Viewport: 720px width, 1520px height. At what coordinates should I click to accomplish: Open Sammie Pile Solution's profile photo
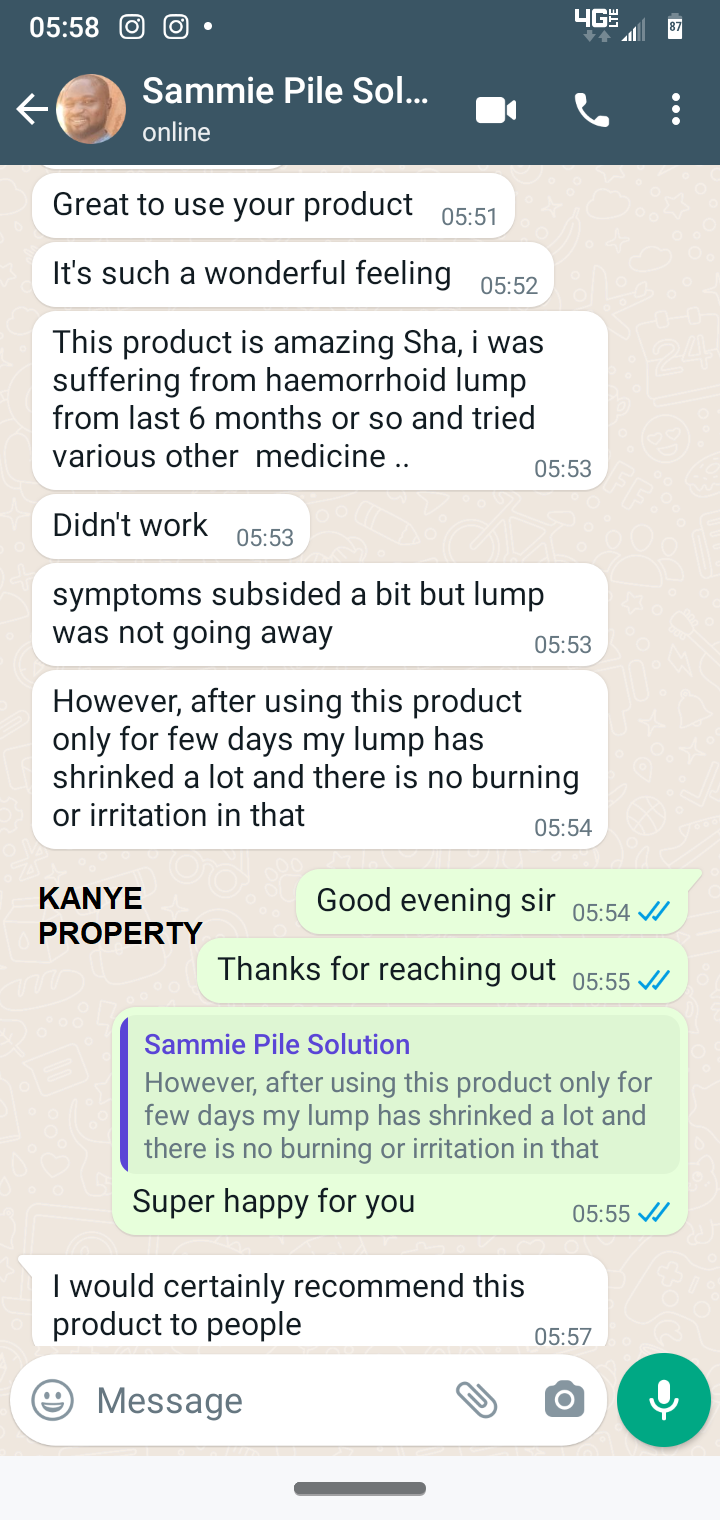click(x=91, y=109)
